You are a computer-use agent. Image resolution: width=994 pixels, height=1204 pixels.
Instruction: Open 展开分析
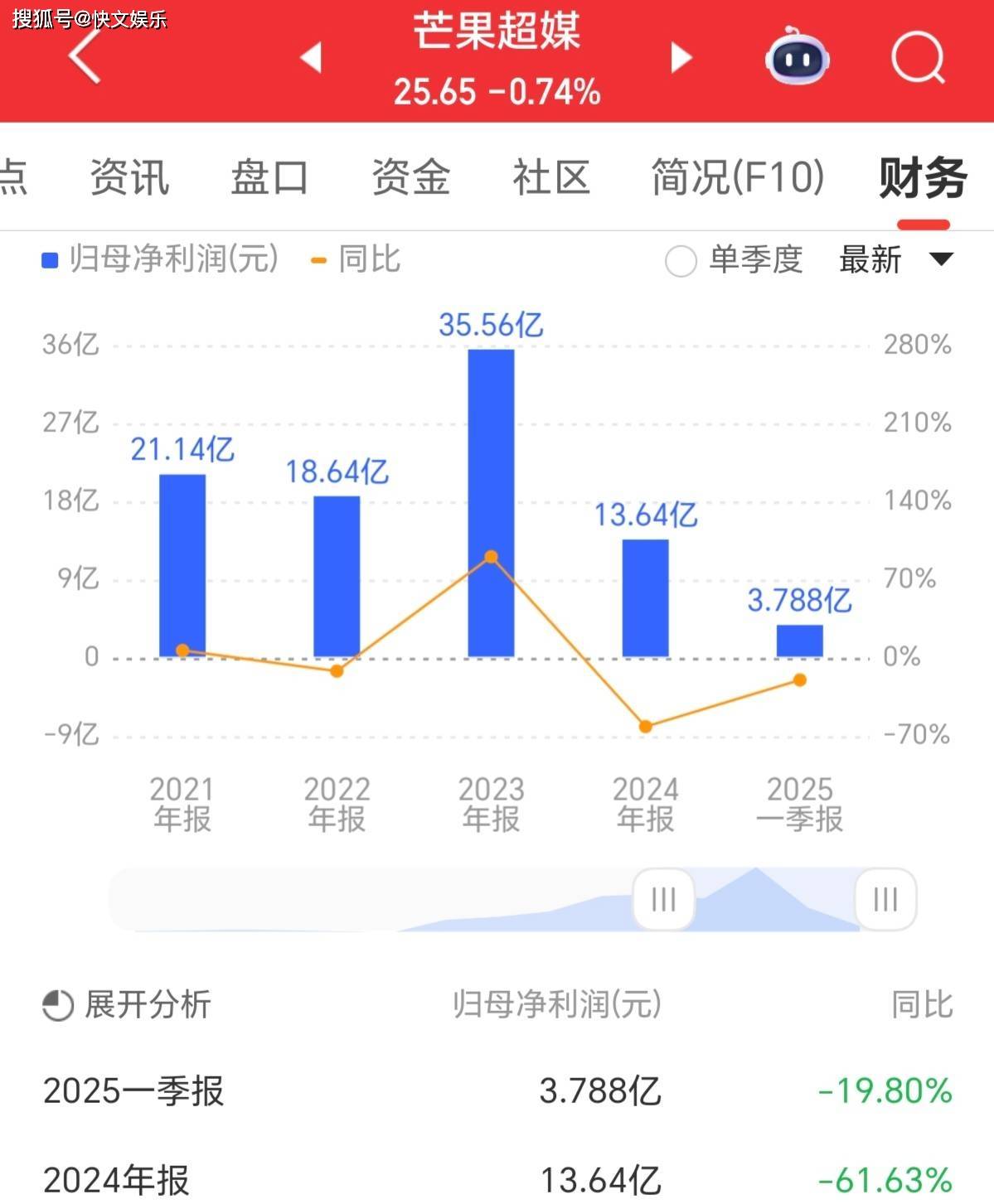[x=127, y=1005]
